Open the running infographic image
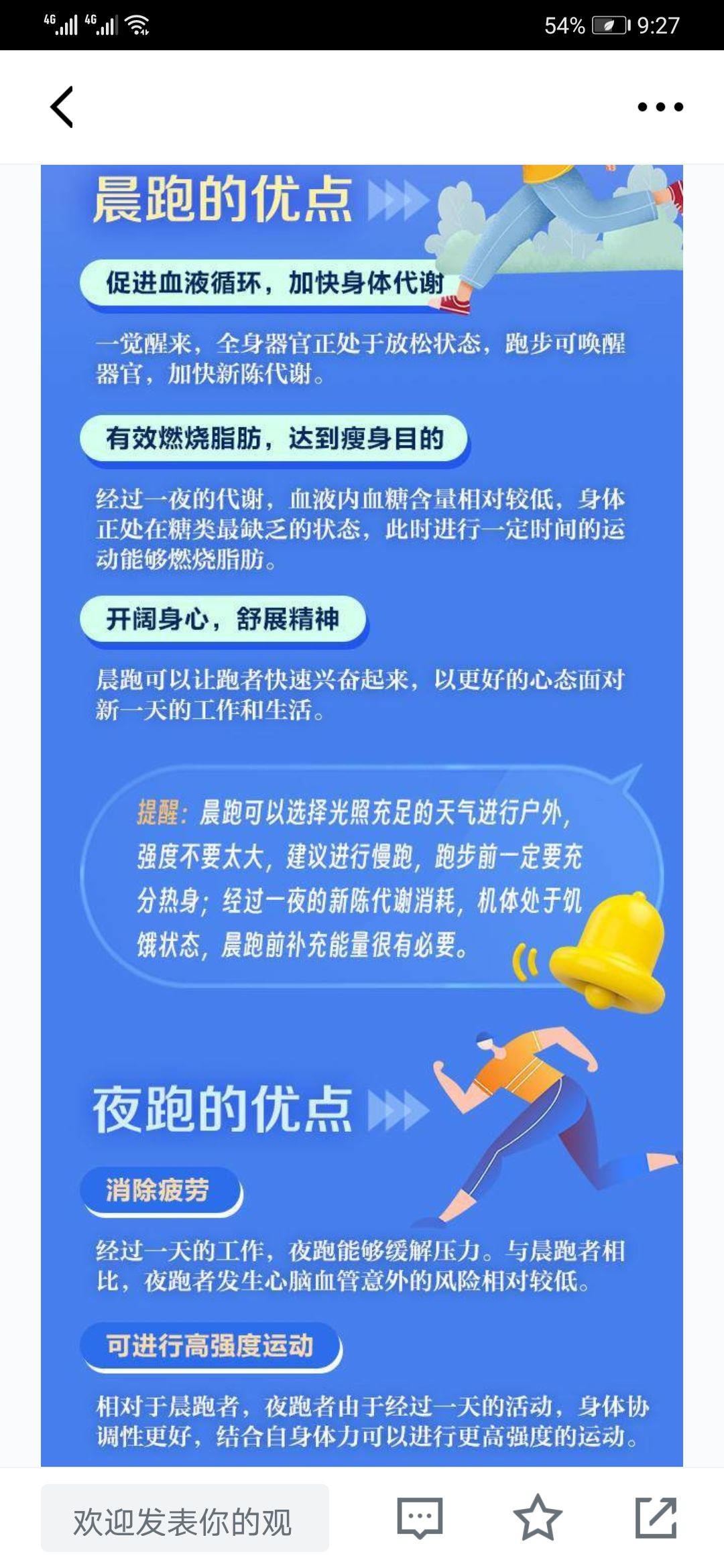 coord(362,816)
